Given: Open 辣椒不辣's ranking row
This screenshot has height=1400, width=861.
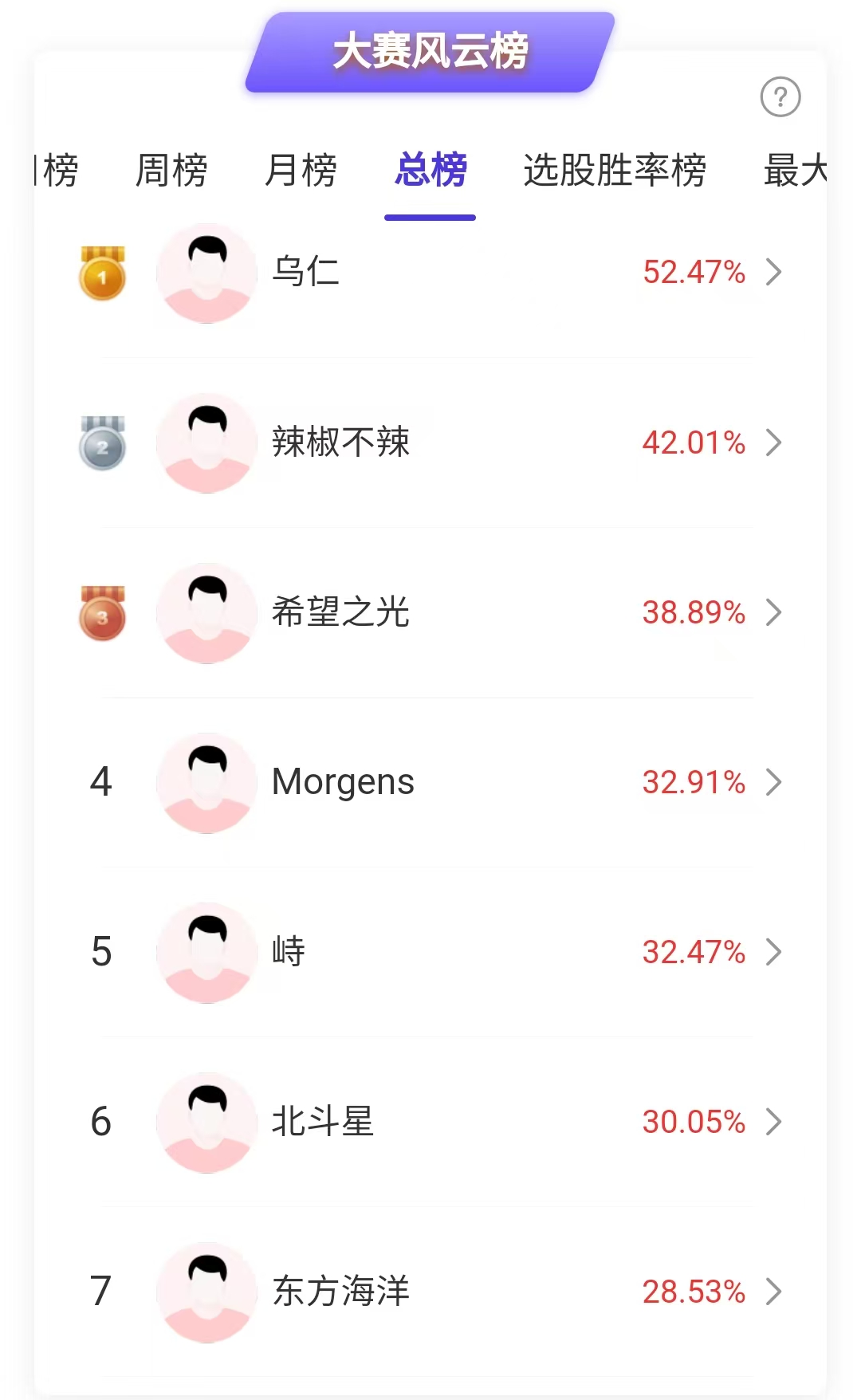Looking at the screenshot, I should [431, 442].
